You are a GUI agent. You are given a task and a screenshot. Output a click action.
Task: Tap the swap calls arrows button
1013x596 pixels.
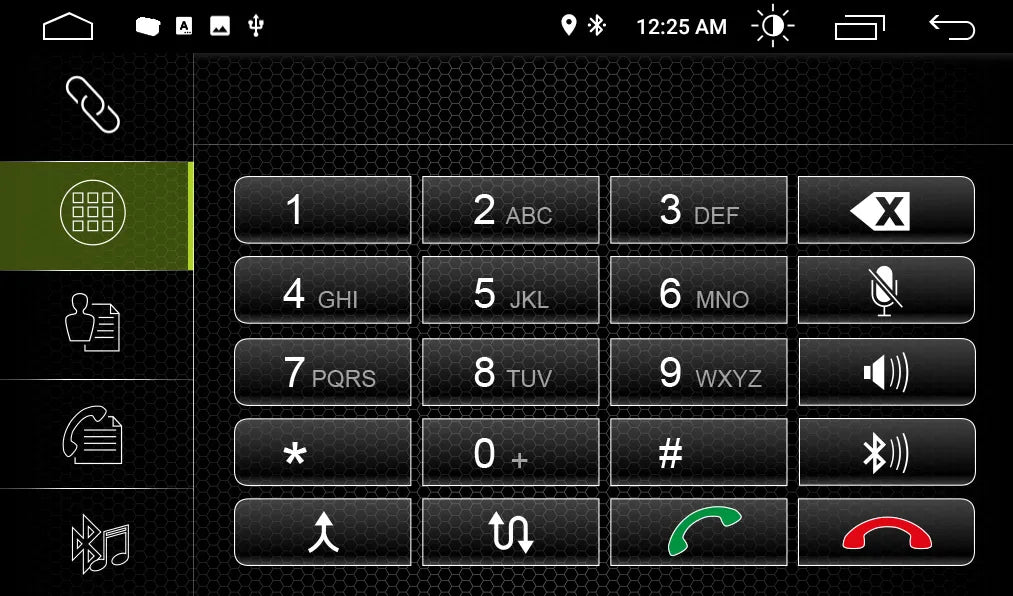point(510,532)
